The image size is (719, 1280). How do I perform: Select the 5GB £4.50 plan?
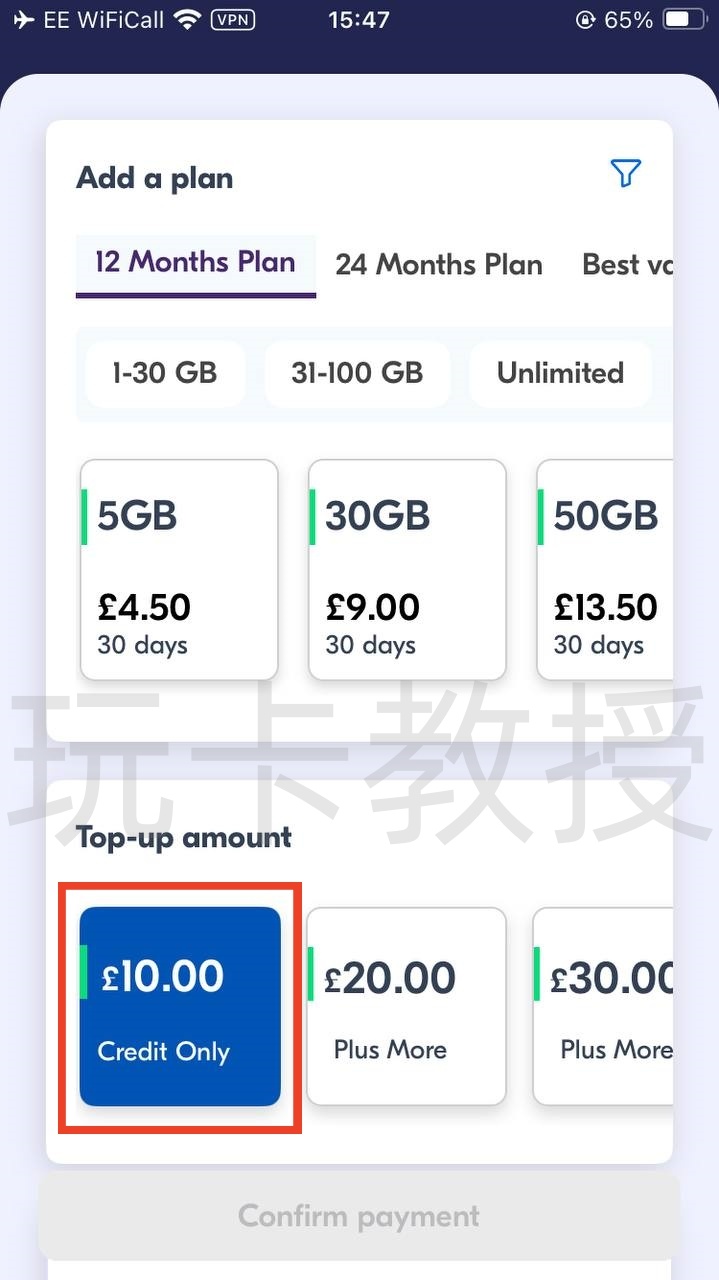point(179,570)
